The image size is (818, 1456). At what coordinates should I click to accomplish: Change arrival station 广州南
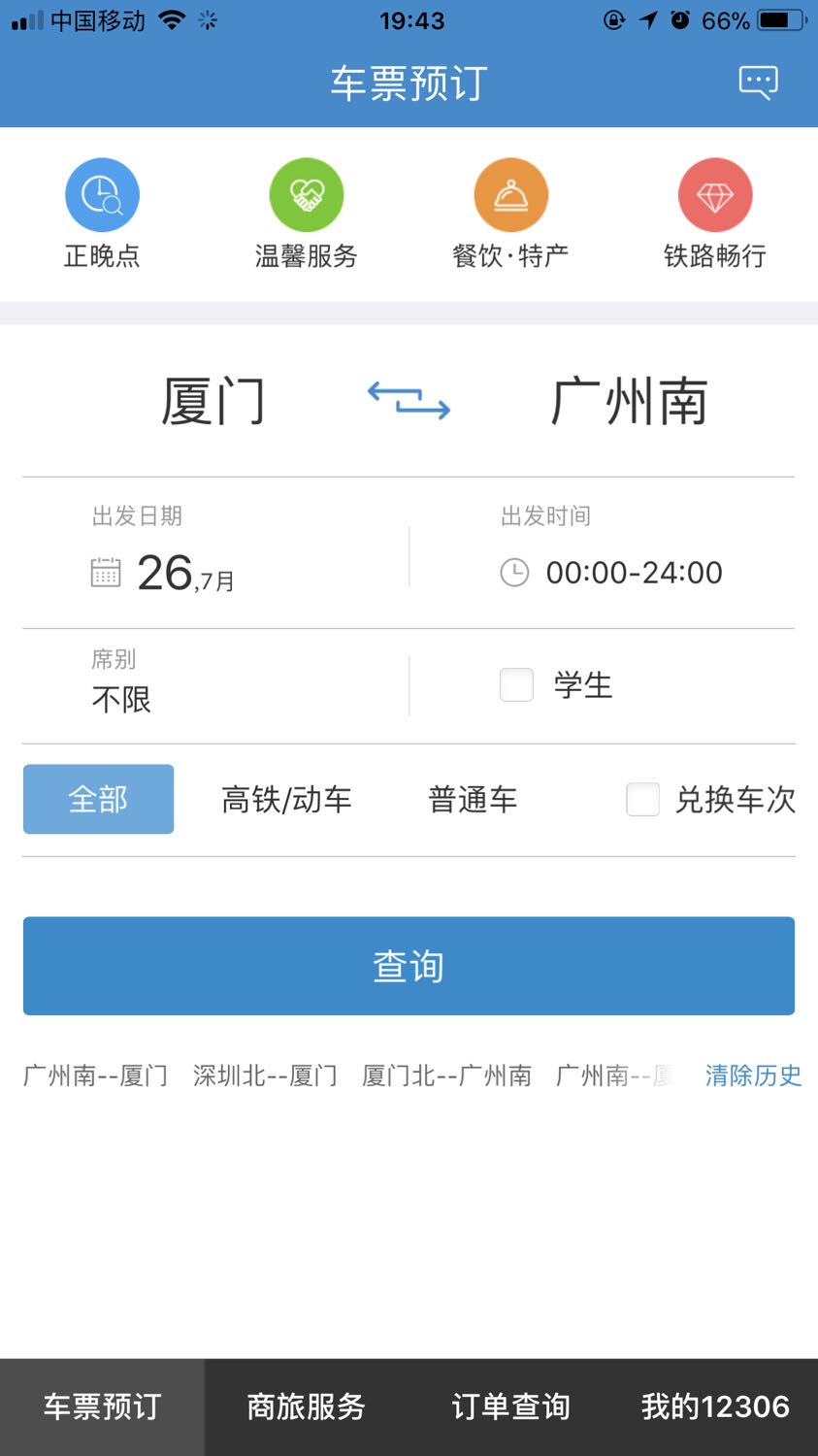point(630,402)
